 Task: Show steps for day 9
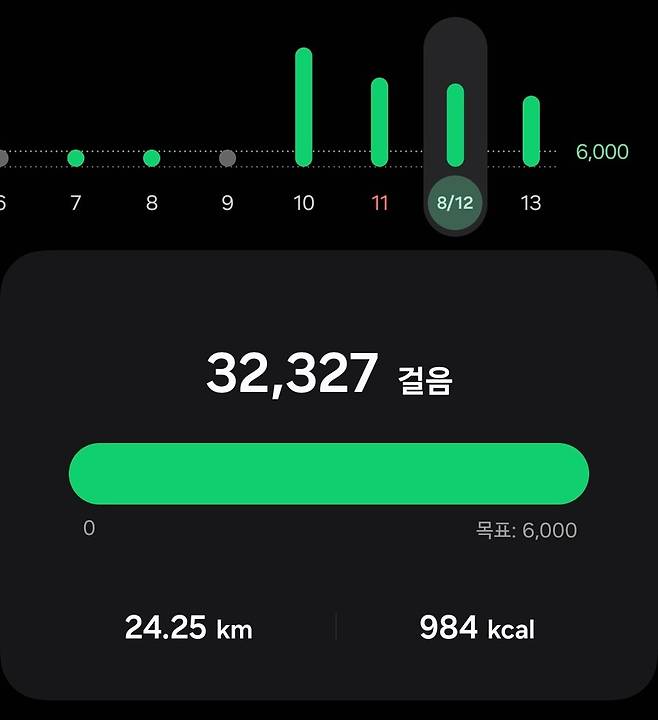228,203
